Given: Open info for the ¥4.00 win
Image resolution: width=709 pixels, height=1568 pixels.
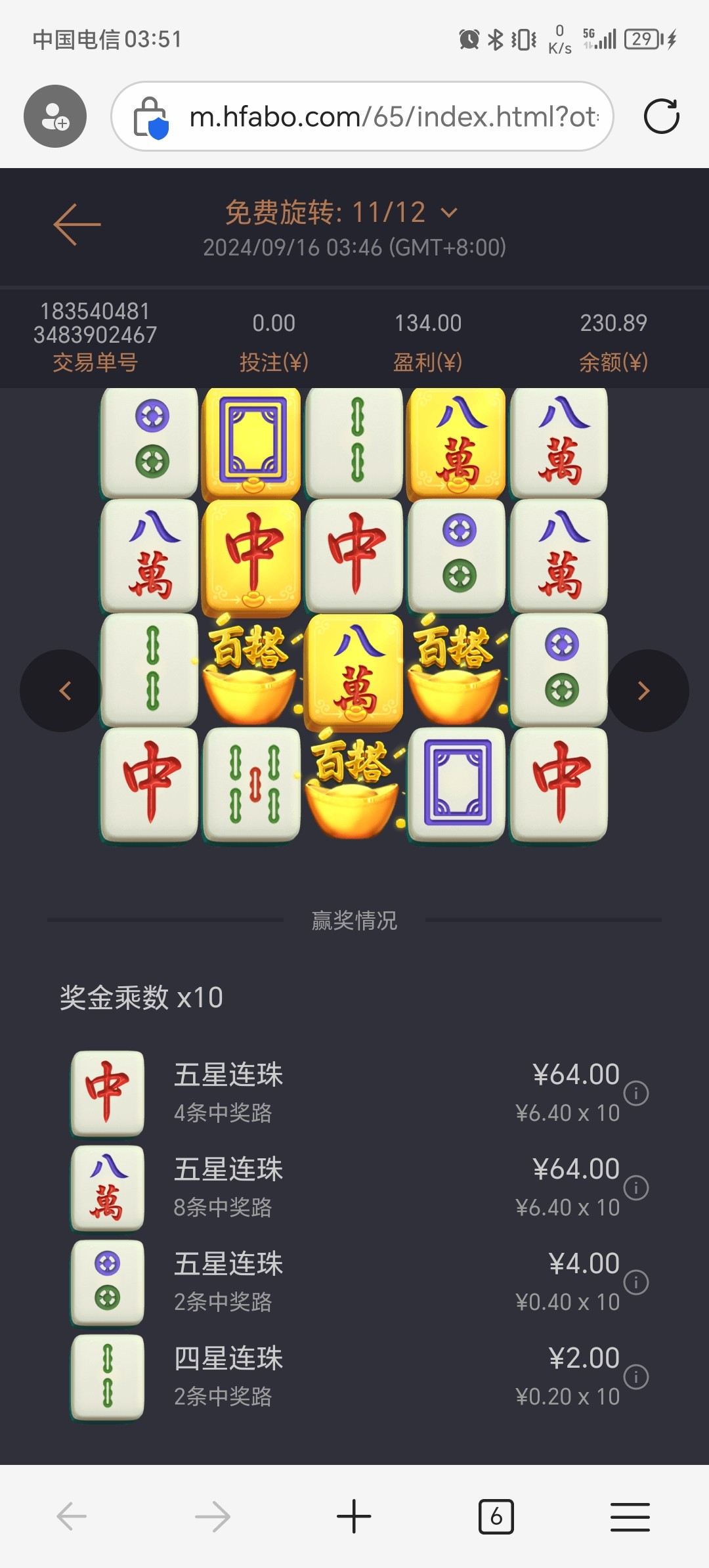Looking at the screenshot, I should [x=635, y=1282].
